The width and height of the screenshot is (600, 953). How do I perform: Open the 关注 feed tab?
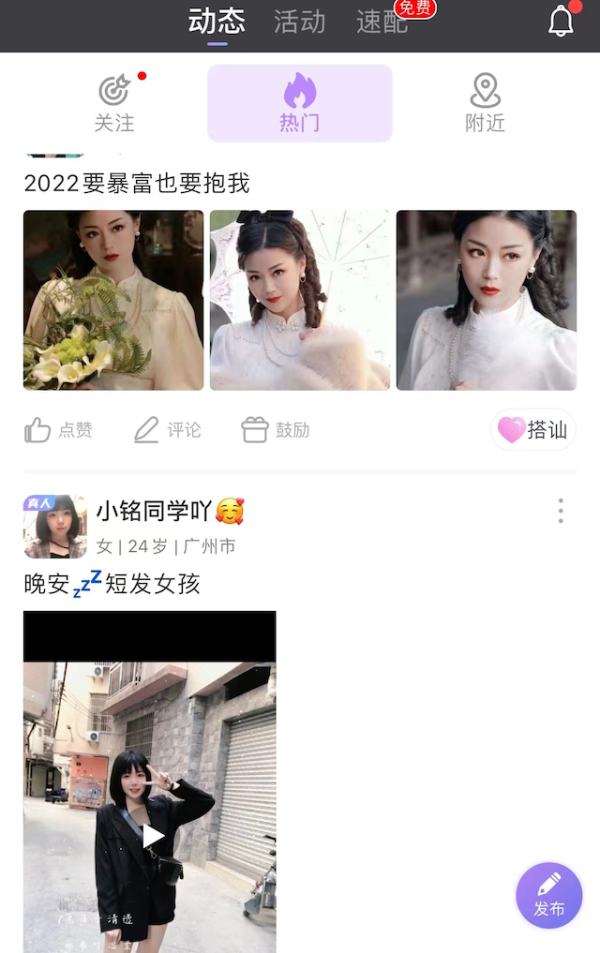(x=114, y=104)
